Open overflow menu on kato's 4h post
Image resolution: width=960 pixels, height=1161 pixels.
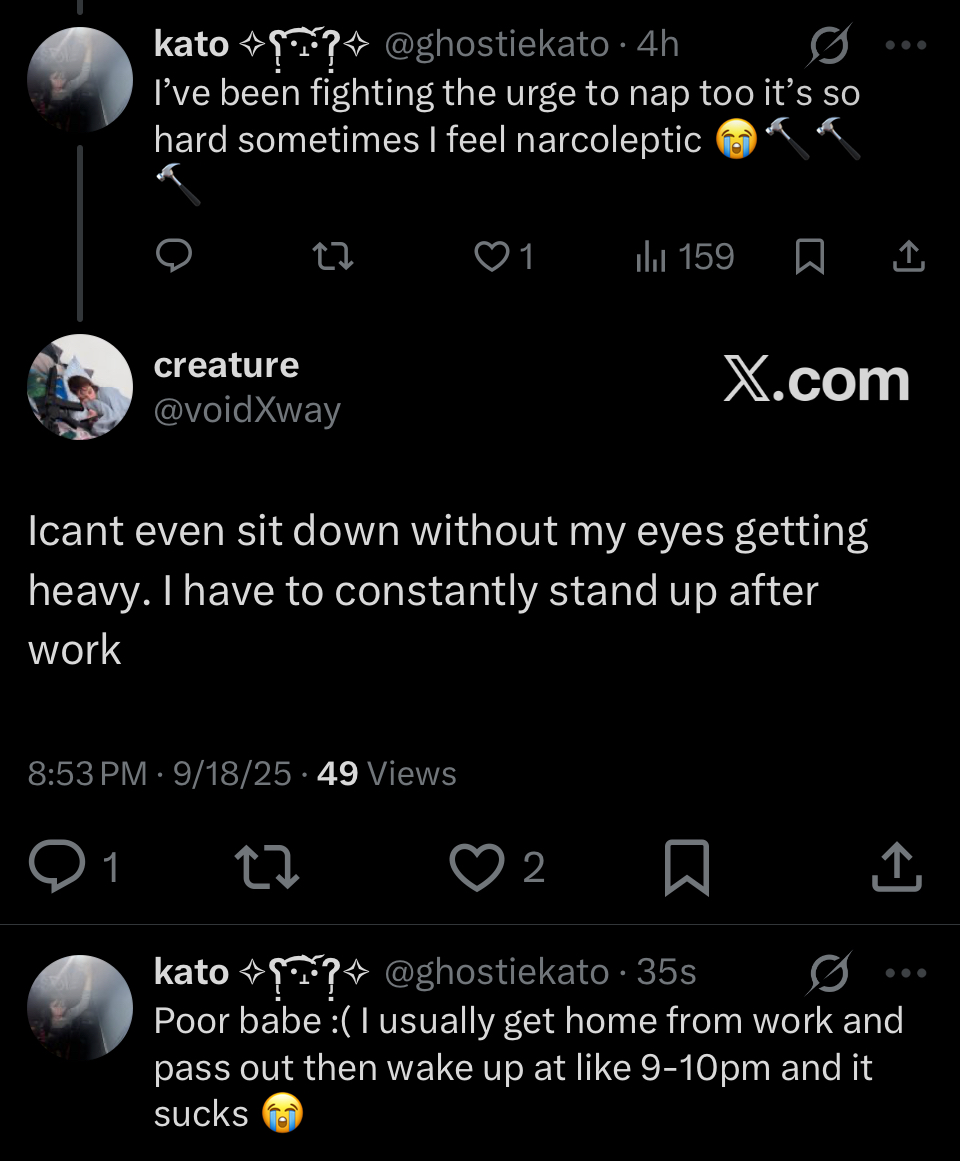tap(906, 46)
